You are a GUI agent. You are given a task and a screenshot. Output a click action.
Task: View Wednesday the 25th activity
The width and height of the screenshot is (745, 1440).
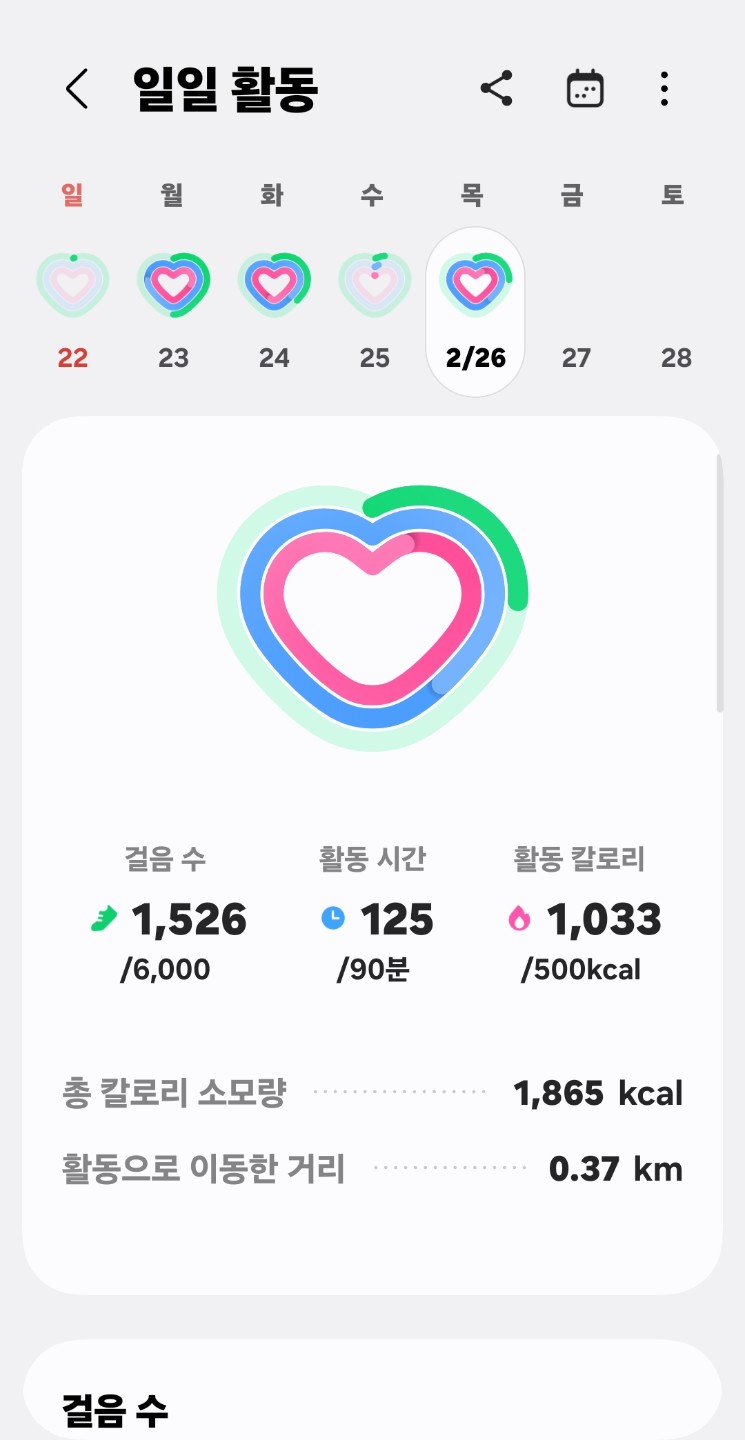point(374,300)
